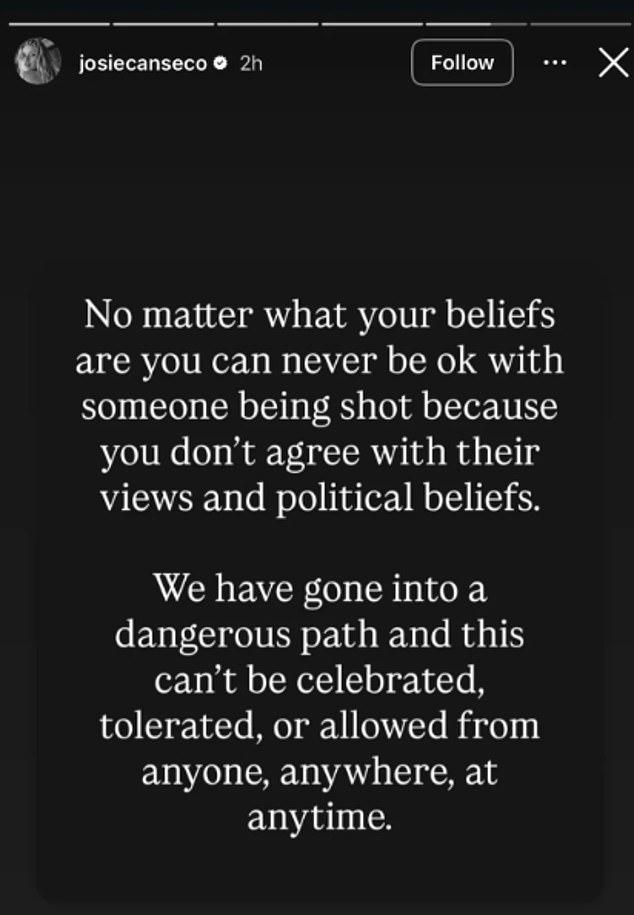The image size is (634, 915).
Task: Tap the josiecanseco username
Action: point(142,63)
